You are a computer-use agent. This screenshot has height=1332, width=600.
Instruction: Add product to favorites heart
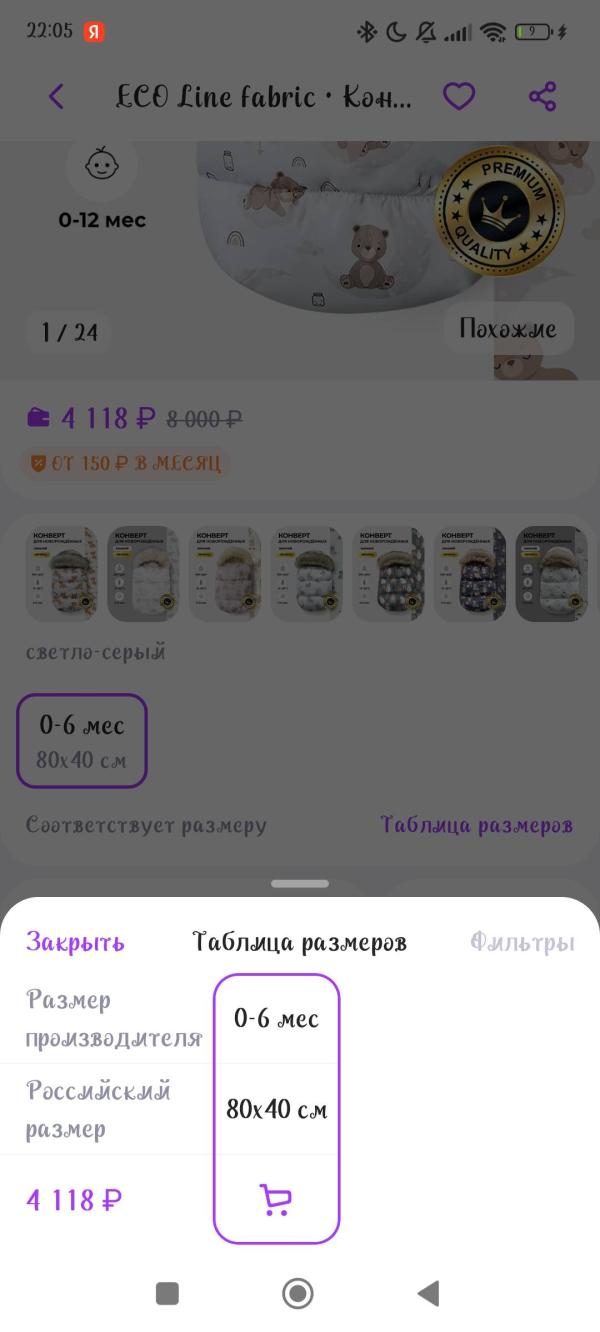[x=458, y=97]
